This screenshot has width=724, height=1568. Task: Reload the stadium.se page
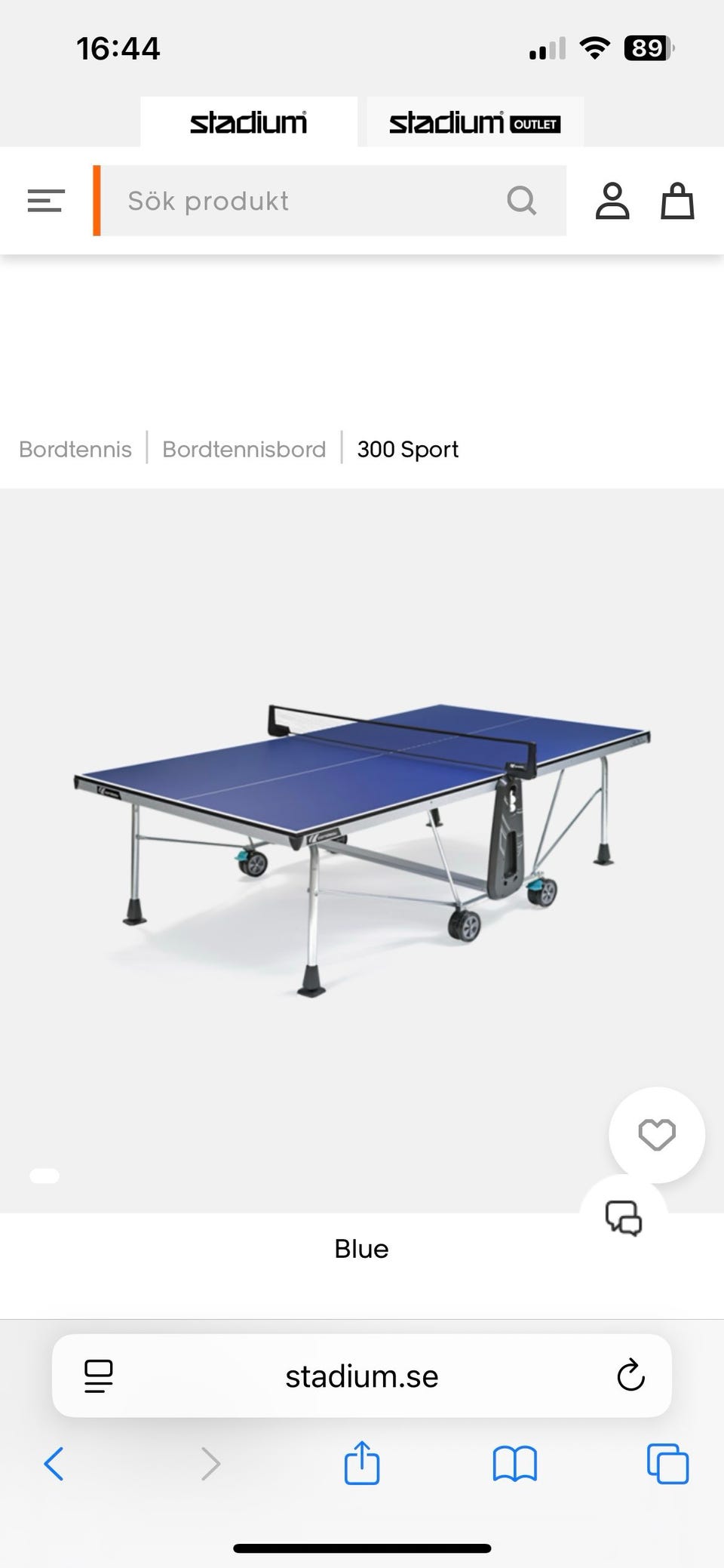[629, 1375]
